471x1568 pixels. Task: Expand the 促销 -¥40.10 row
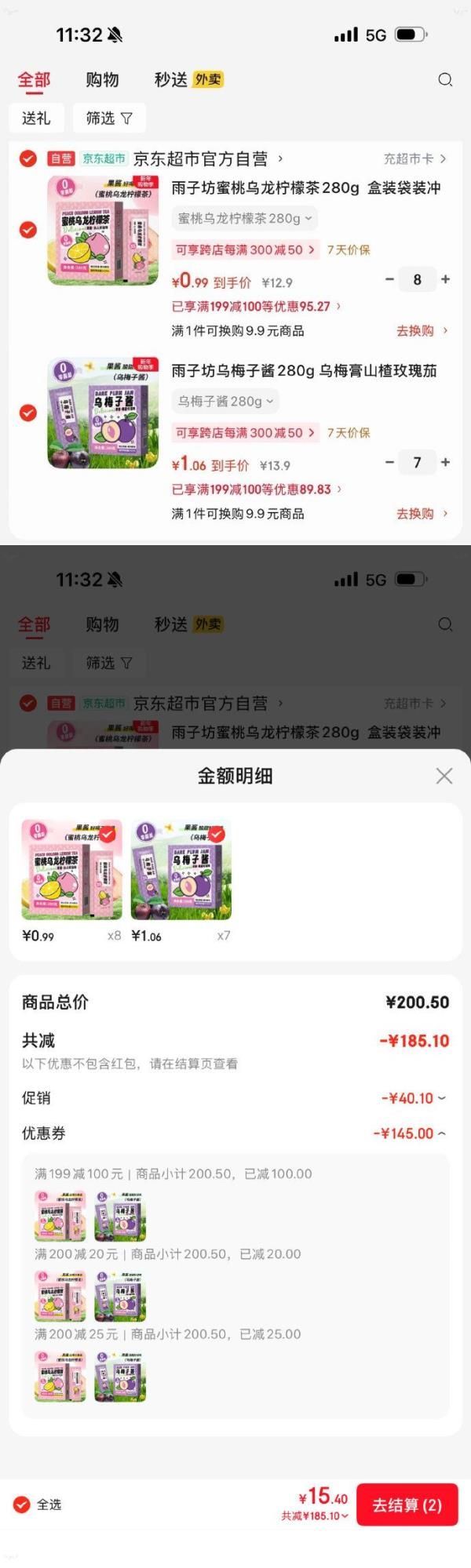pos(413,1098)
